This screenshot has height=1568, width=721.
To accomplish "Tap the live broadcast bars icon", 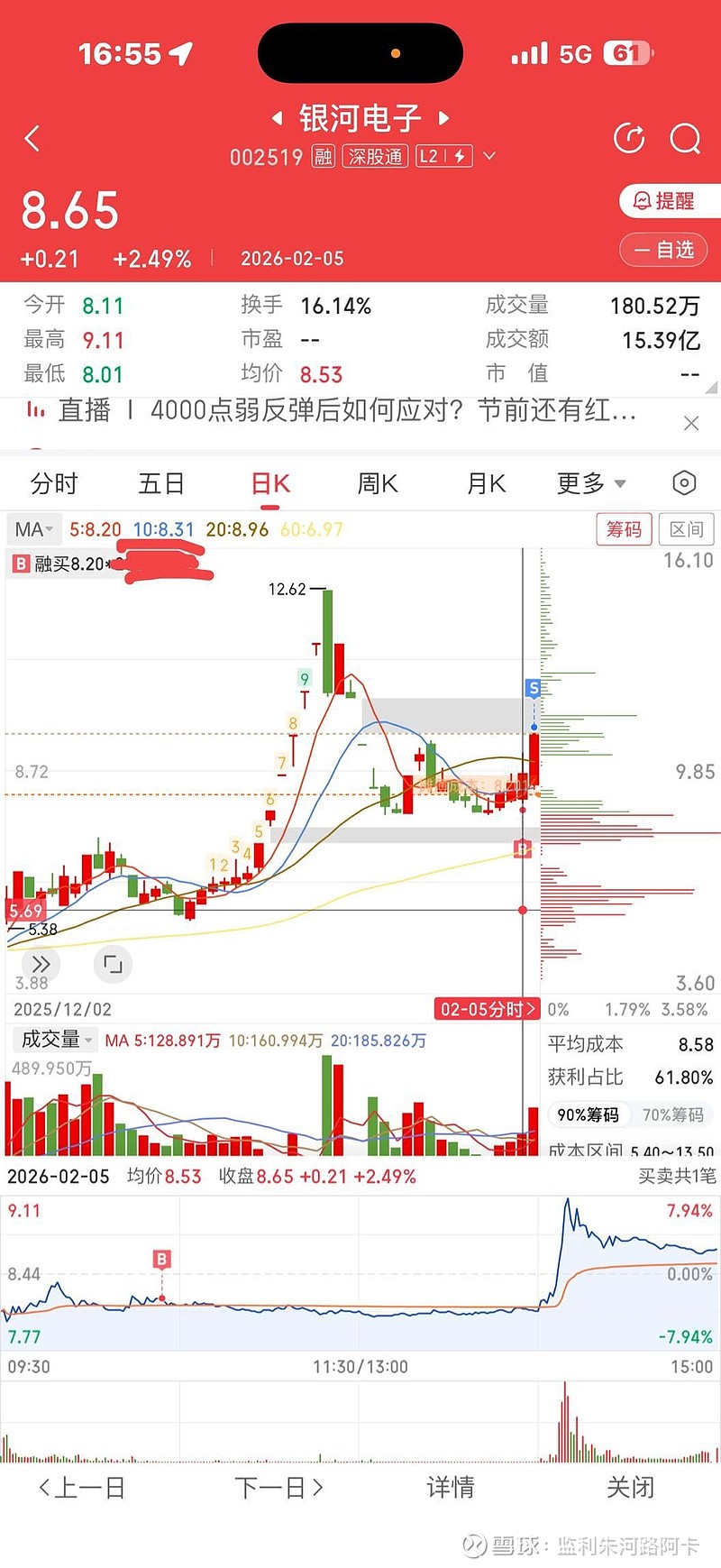I will (36, 411).
